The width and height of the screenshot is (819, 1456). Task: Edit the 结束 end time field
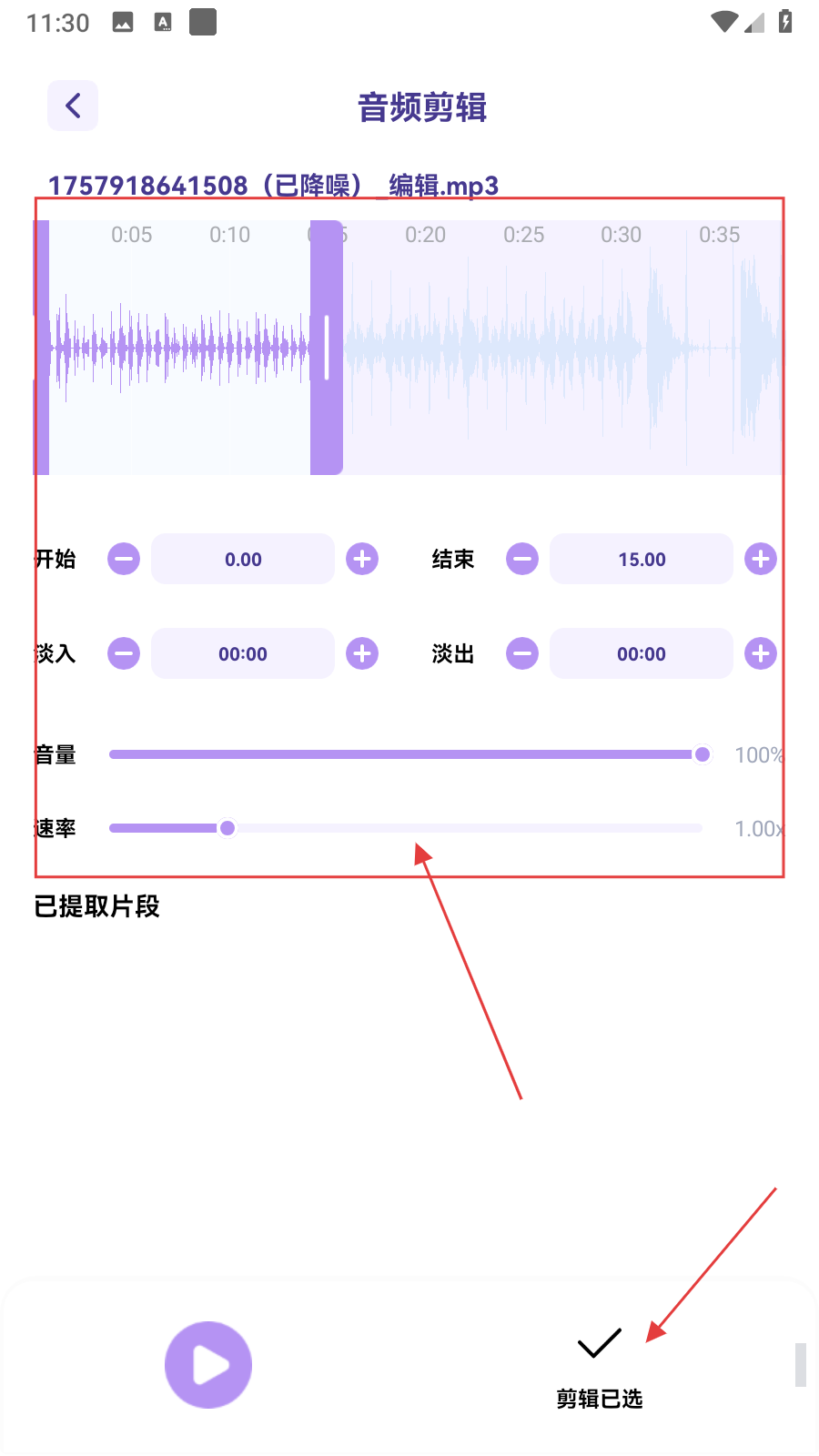tap(642, 559)
